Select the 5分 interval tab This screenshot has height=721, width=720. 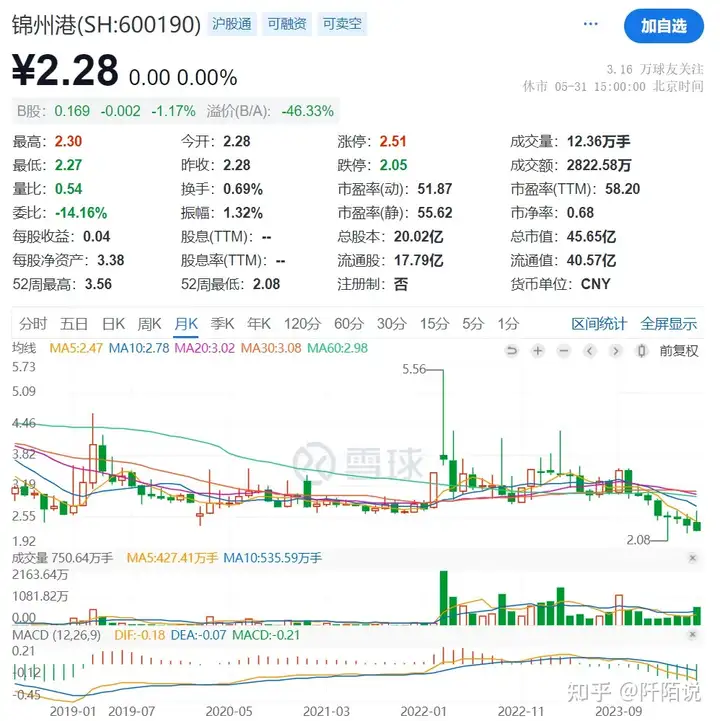(x=472, y=323)
